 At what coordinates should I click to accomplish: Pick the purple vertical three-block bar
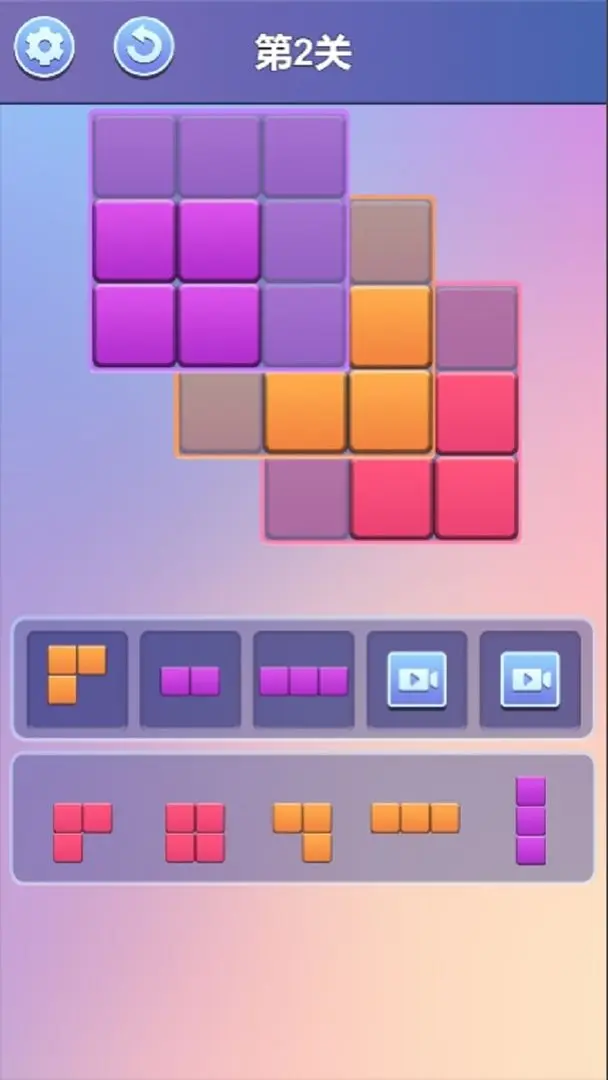(x=531, y=820)
